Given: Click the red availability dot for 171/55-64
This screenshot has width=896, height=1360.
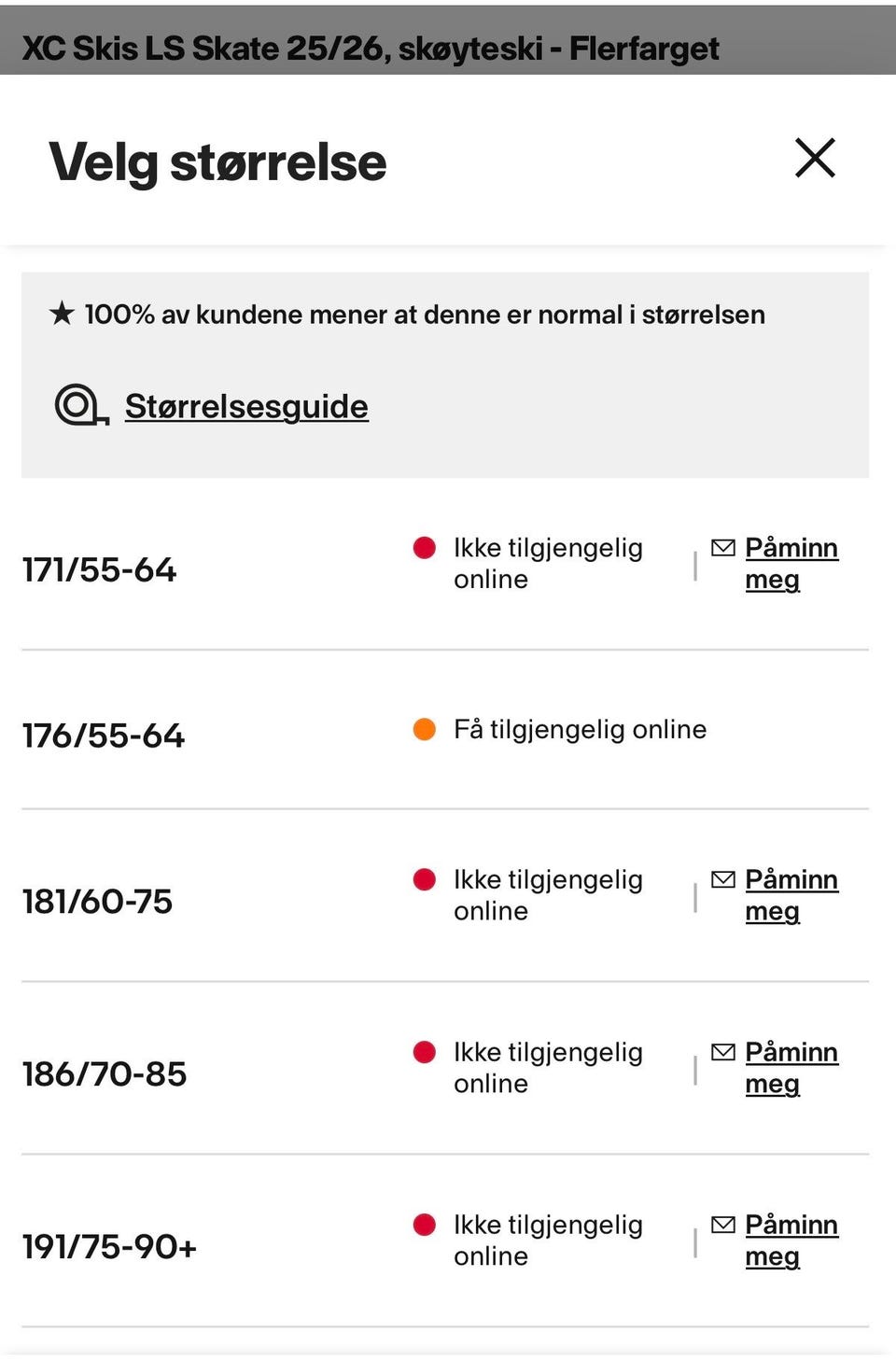Looking at the screenshot, I should (x=423, y=547).
